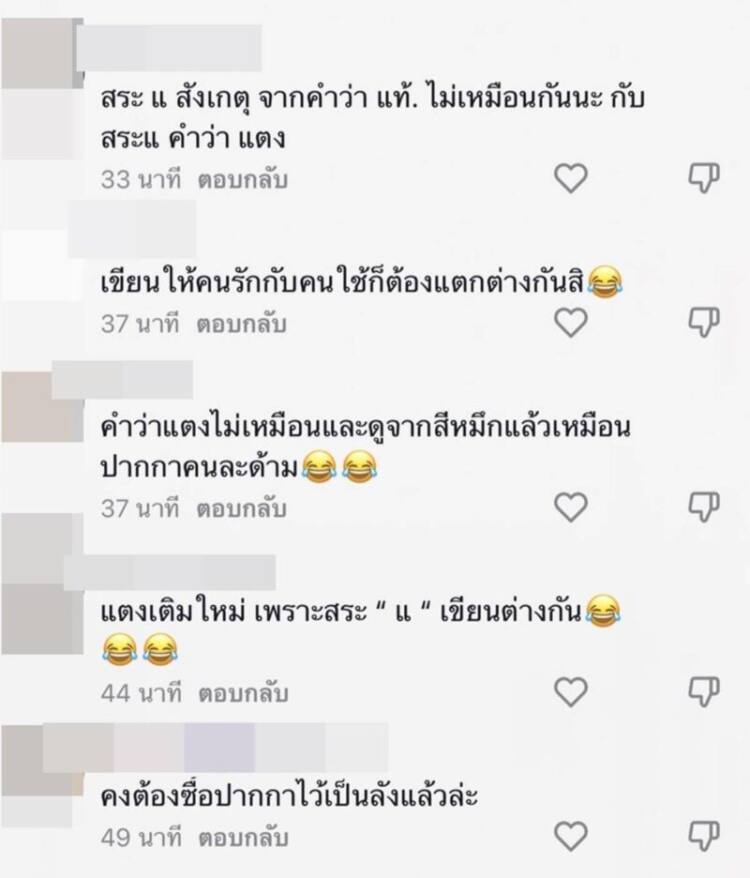Like the comment starting with เขียนให้คนรัก

point(571,322)
